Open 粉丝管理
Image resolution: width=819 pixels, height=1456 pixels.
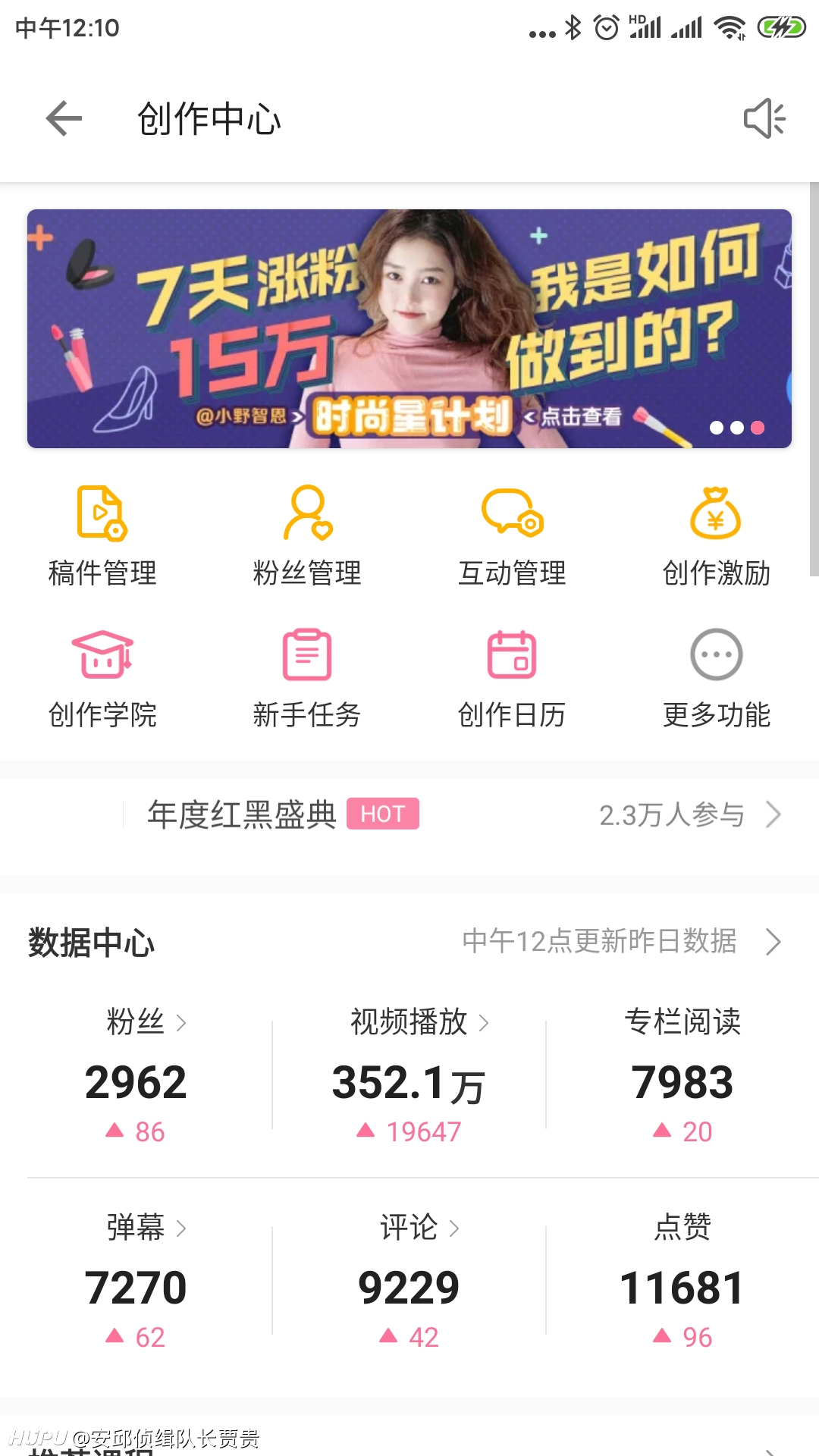click(307, 535)
